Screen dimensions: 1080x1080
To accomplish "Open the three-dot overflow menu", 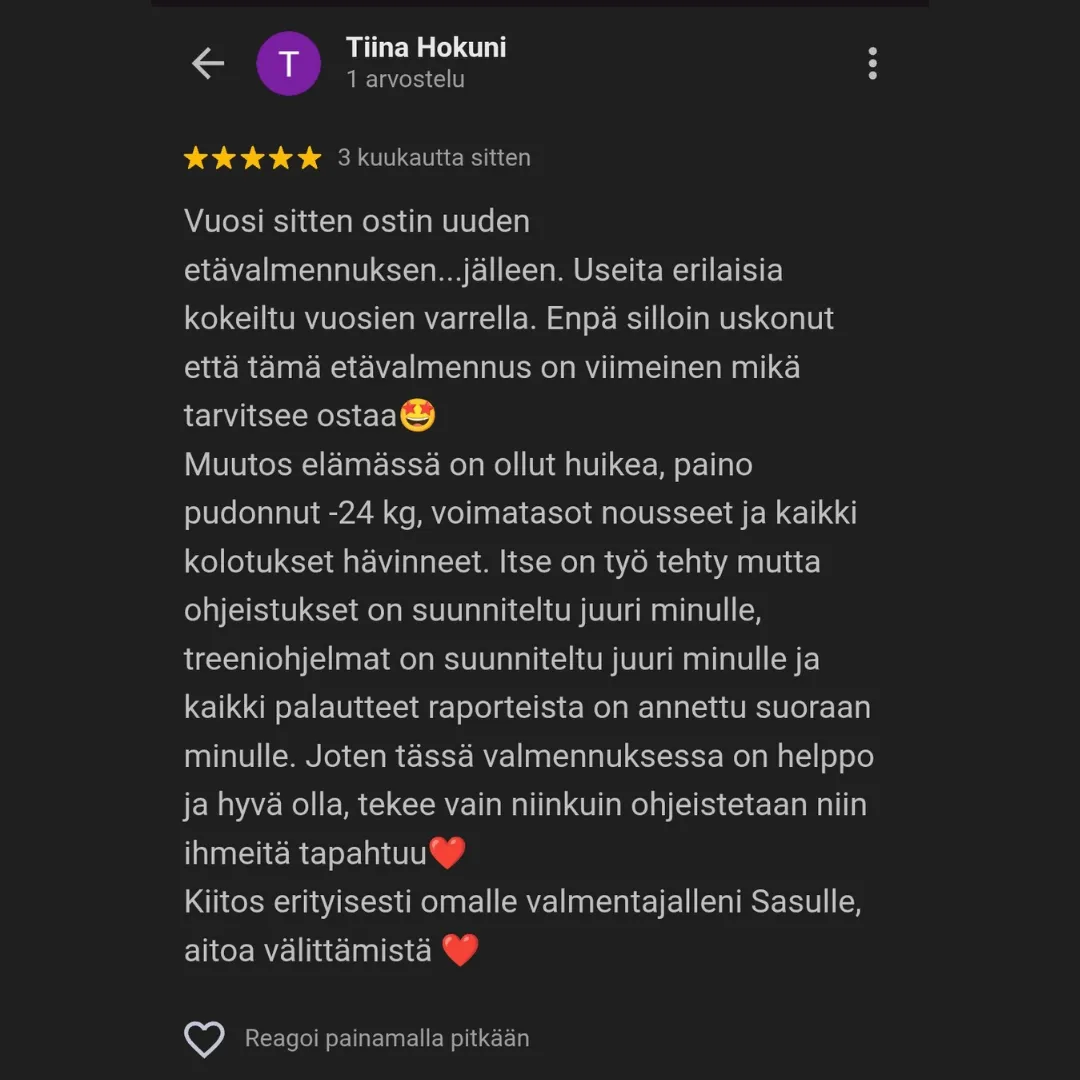I will [872, 63].
